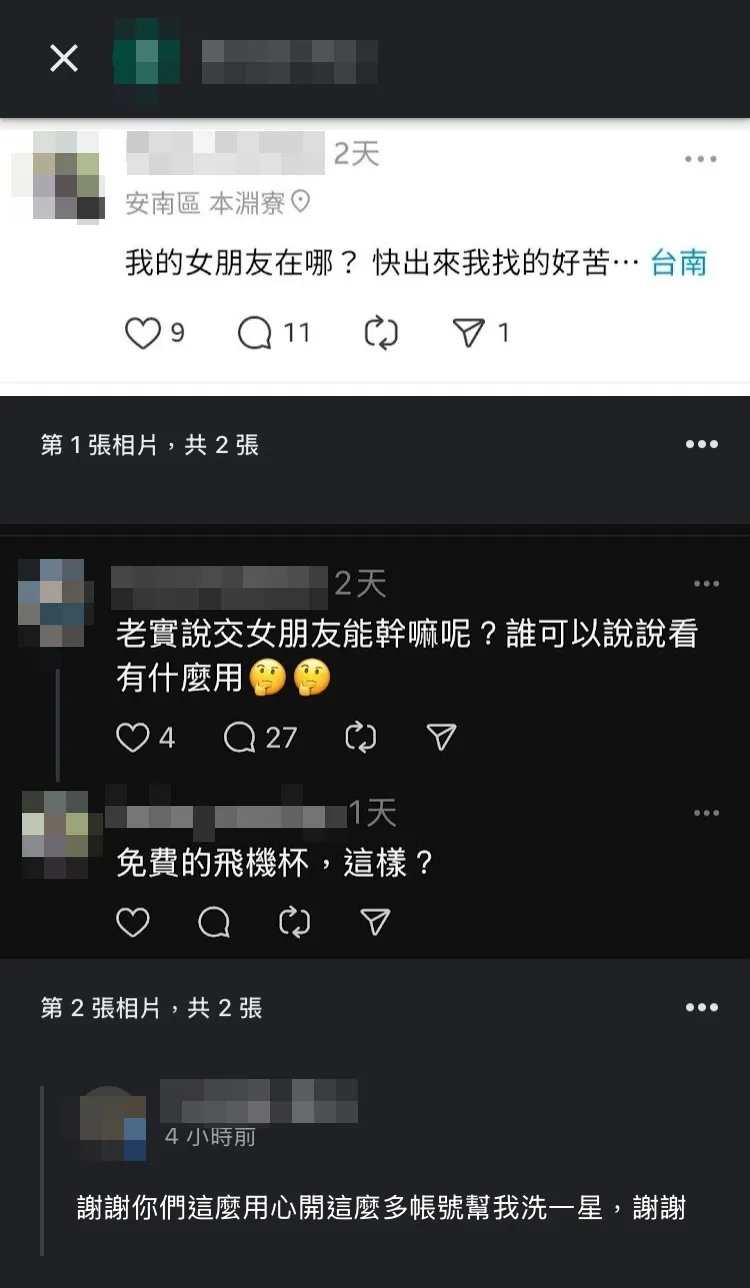Viewport: 750px width, 1288px height.
Task: Toggle like on the 免費的飛機杯 comment
Action: click(133, 923)
